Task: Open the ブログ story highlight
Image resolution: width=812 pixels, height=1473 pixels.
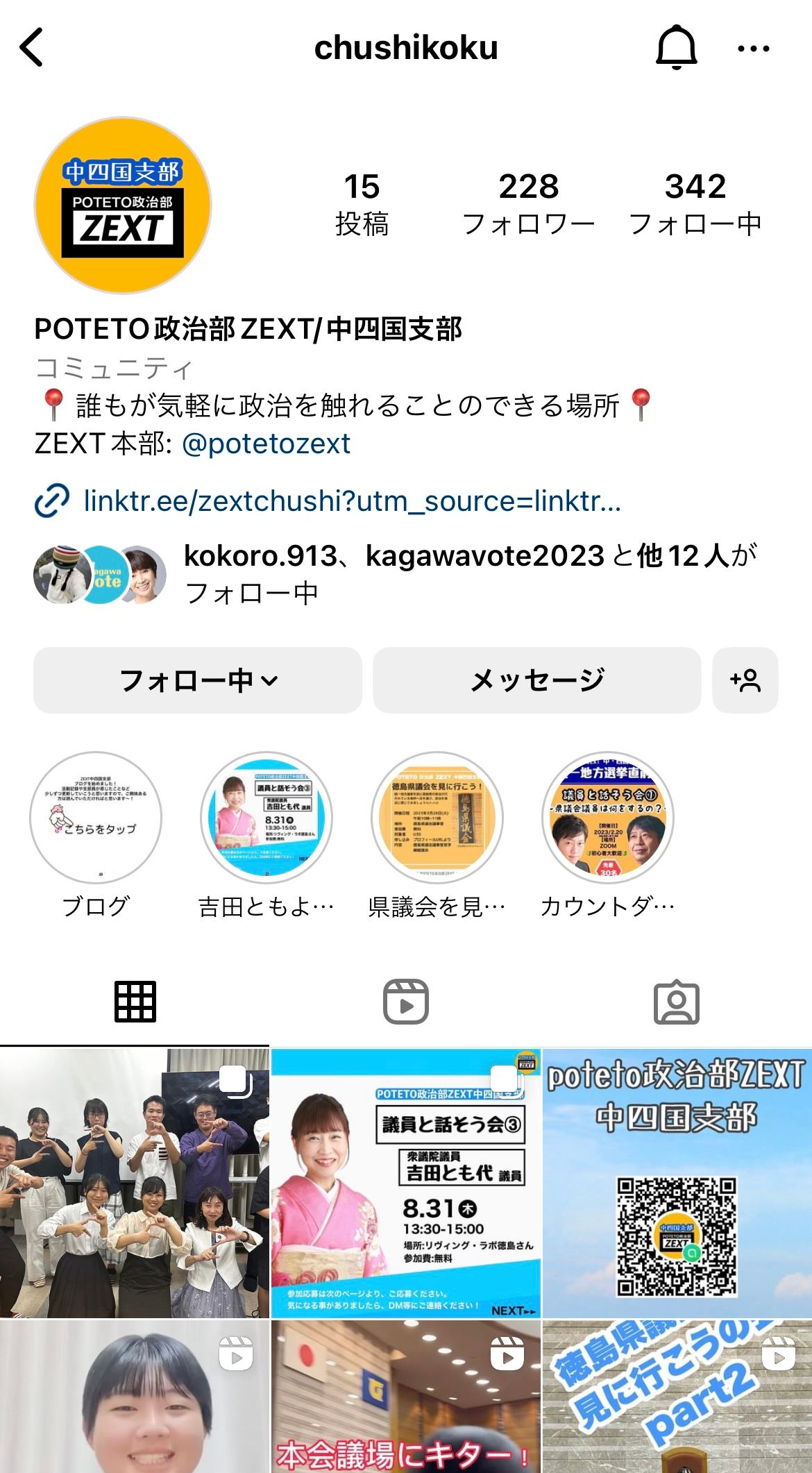Action: tap(96, 818)
